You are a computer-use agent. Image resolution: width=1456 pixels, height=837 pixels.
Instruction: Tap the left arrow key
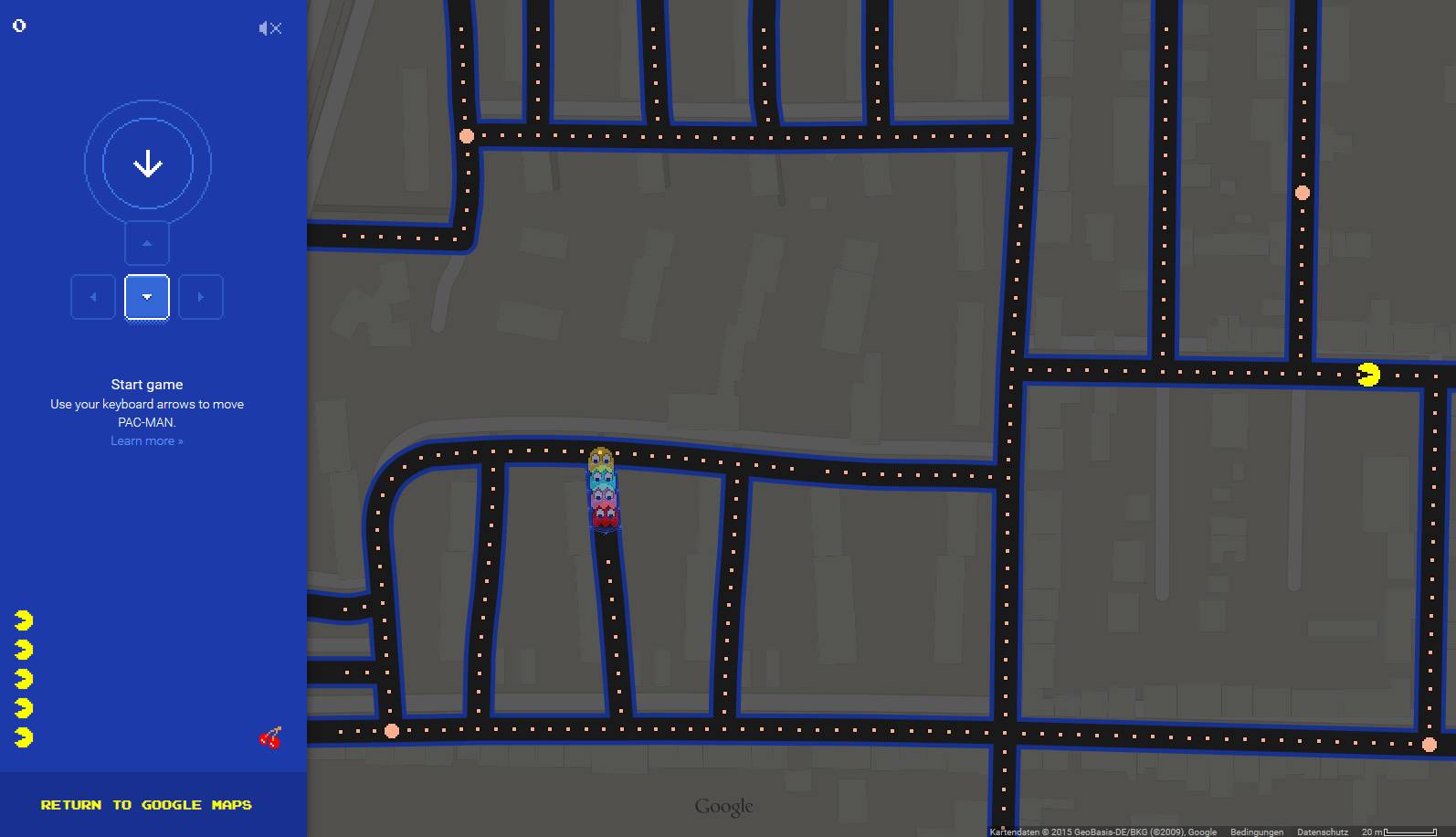click(93, 297)
